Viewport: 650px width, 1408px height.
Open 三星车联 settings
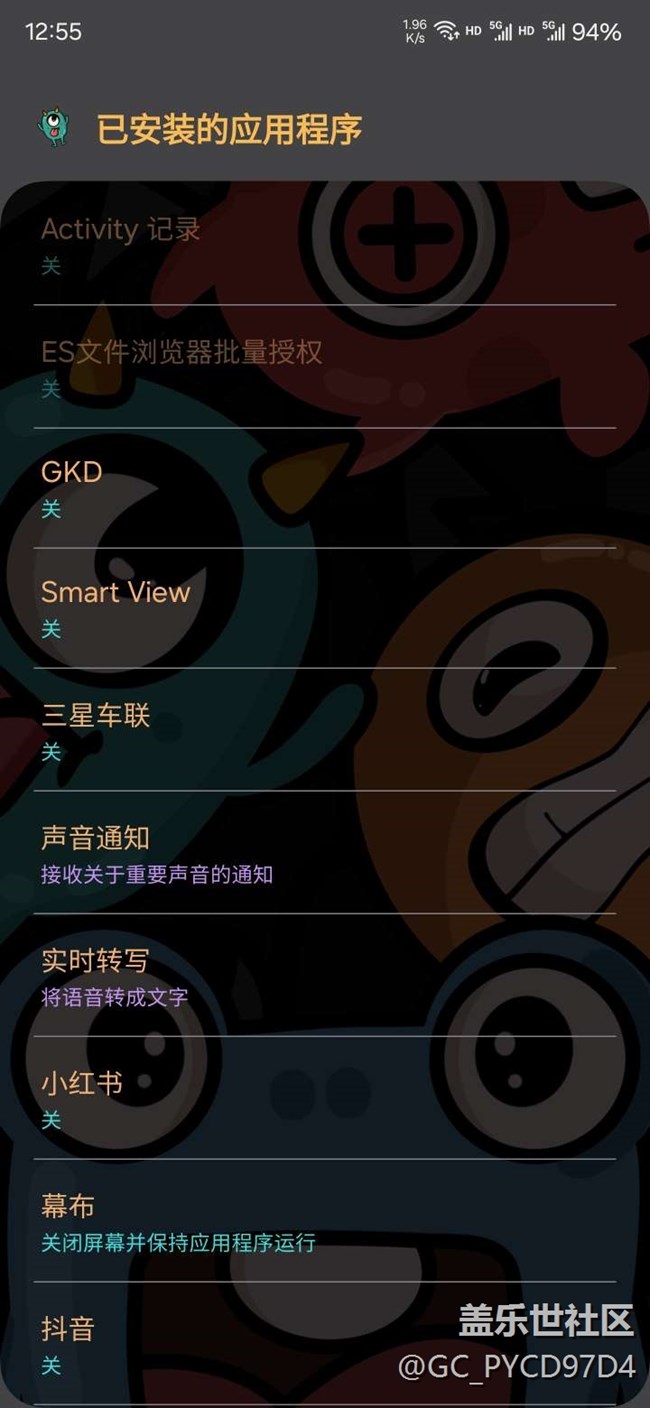324,730
